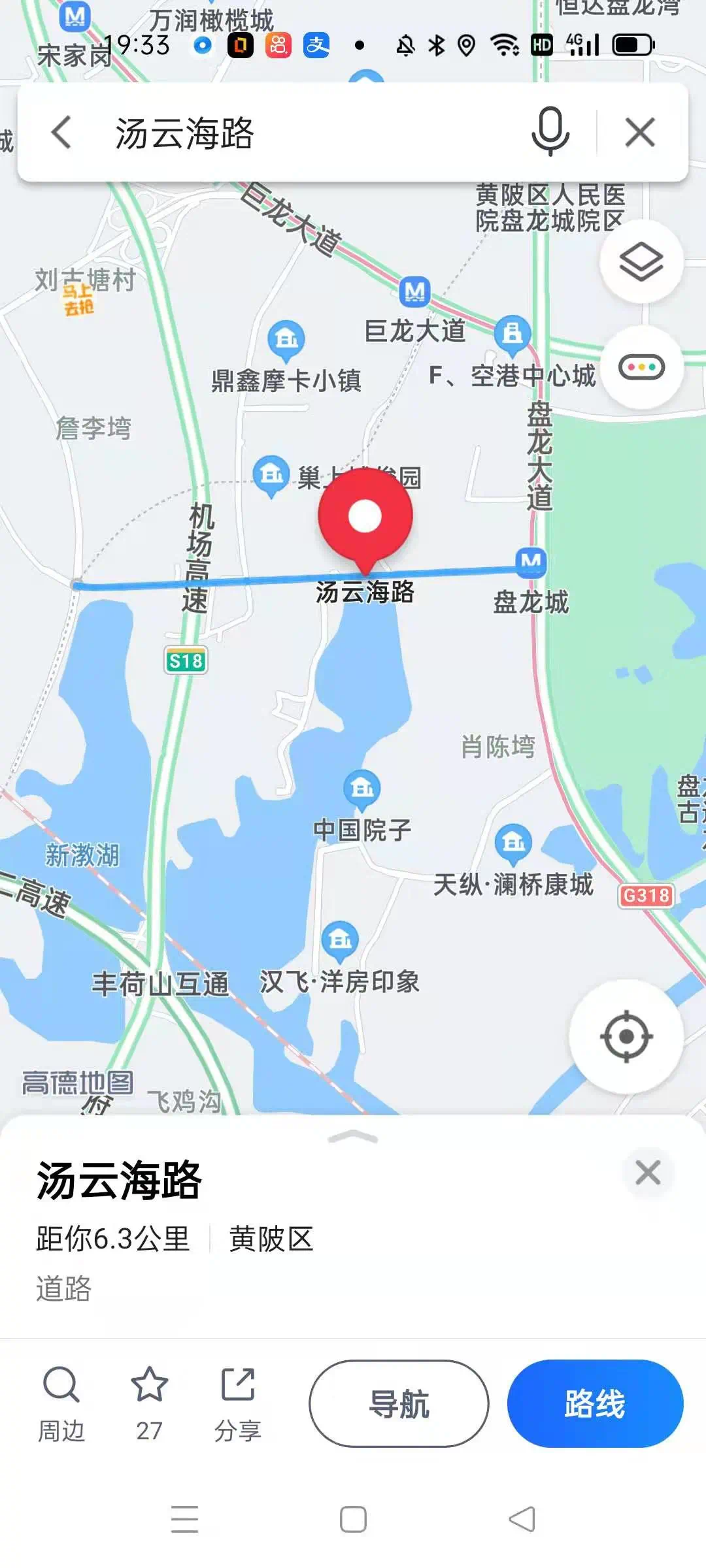Close the 汤云海路 detail card

click(x=647, y=1173)
